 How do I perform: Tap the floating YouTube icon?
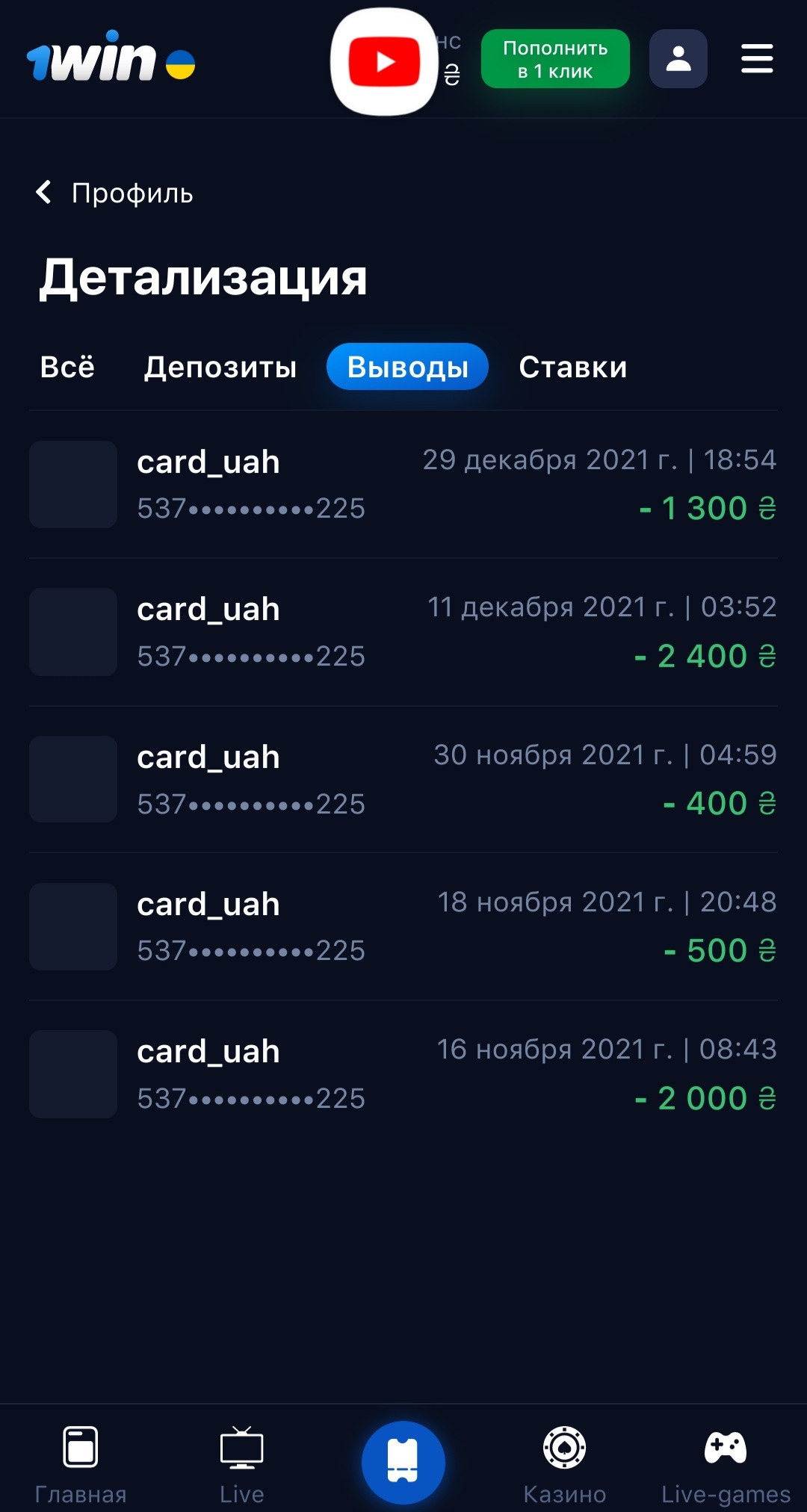click(x=384, y=62)
